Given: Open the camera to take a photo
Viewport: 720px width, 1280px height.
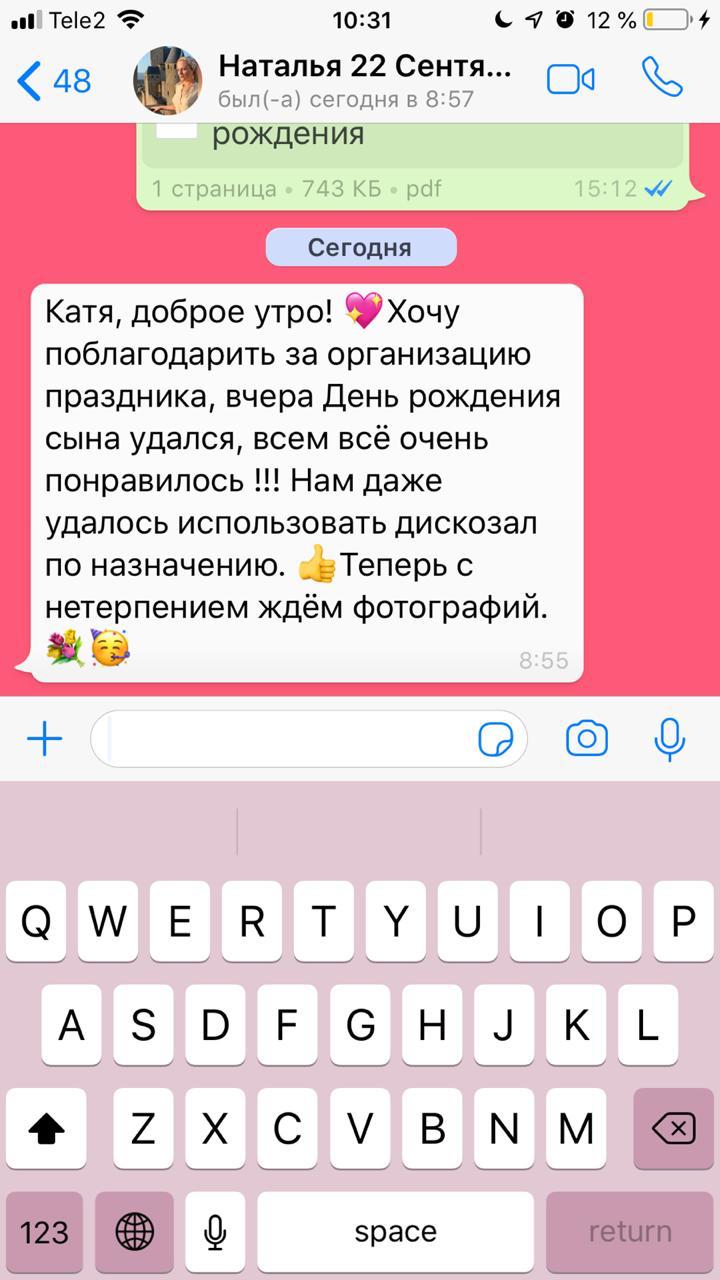Looking at the screenshot, I should 587,739.
